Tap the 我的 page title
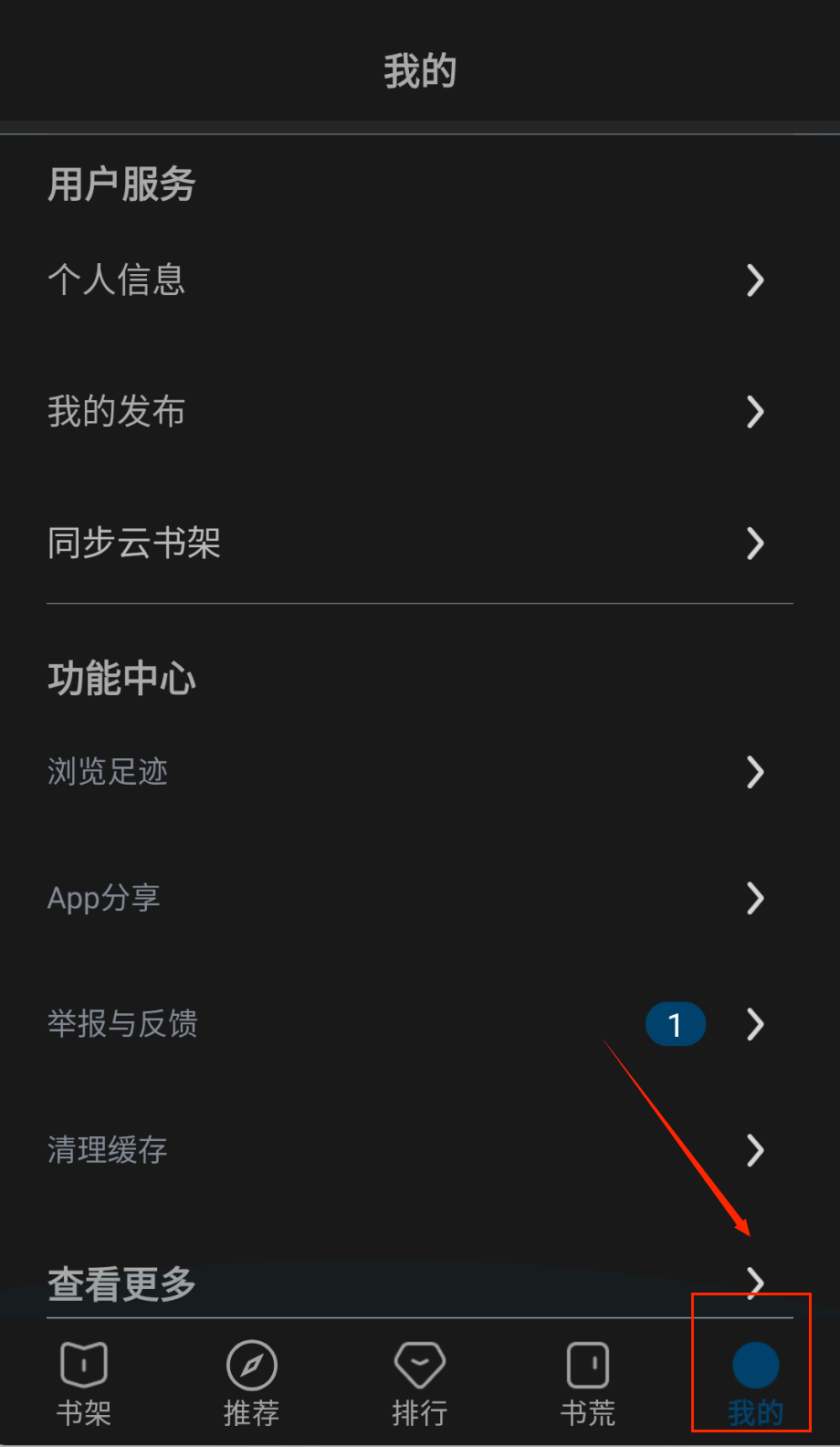Screen dimensions: 840x1447 point(420,69)
